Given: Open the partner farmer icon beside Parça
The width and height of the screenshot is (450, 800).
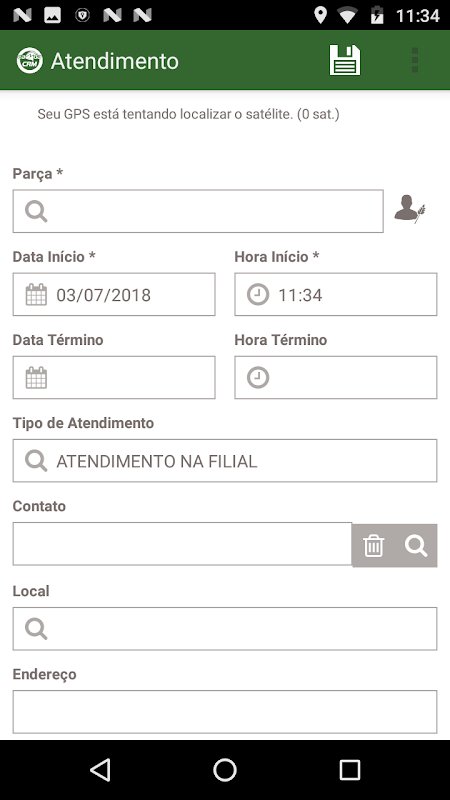Looking at the screenshot, I should coord(410,209).
